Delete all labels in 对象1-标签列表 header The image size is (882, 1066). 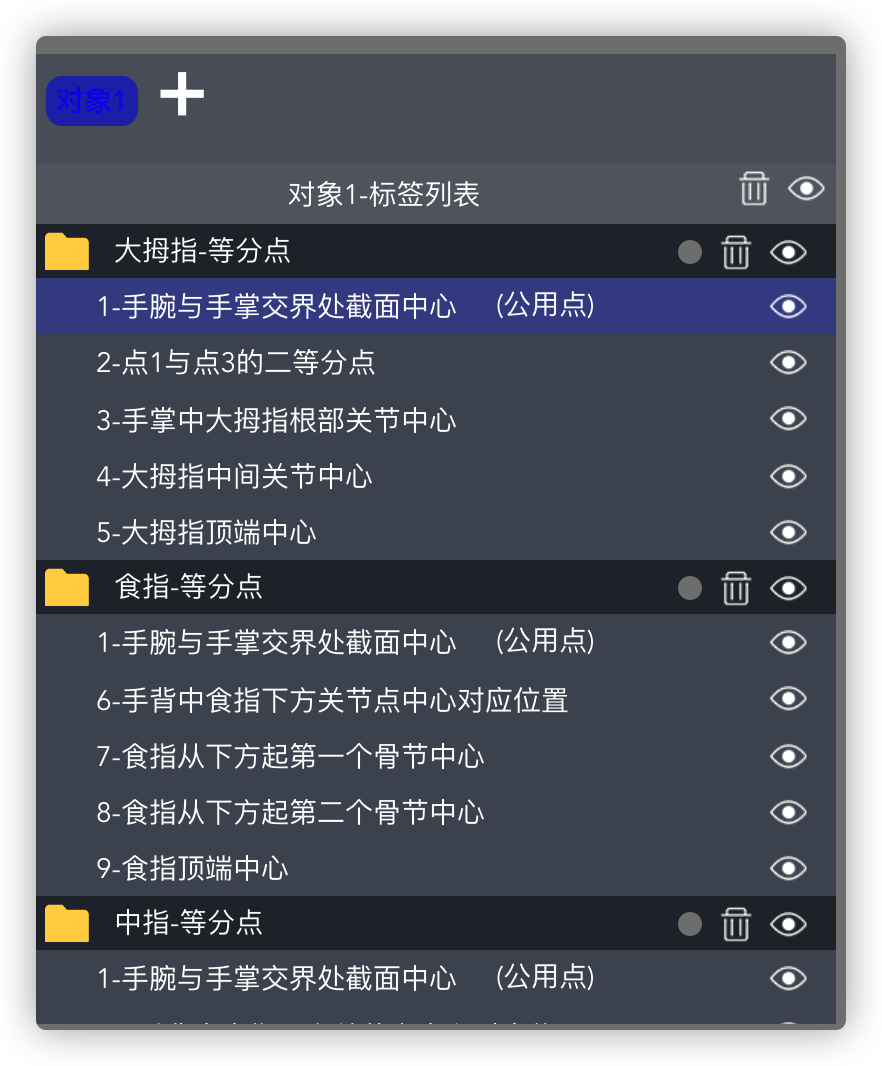coord(754,189)
